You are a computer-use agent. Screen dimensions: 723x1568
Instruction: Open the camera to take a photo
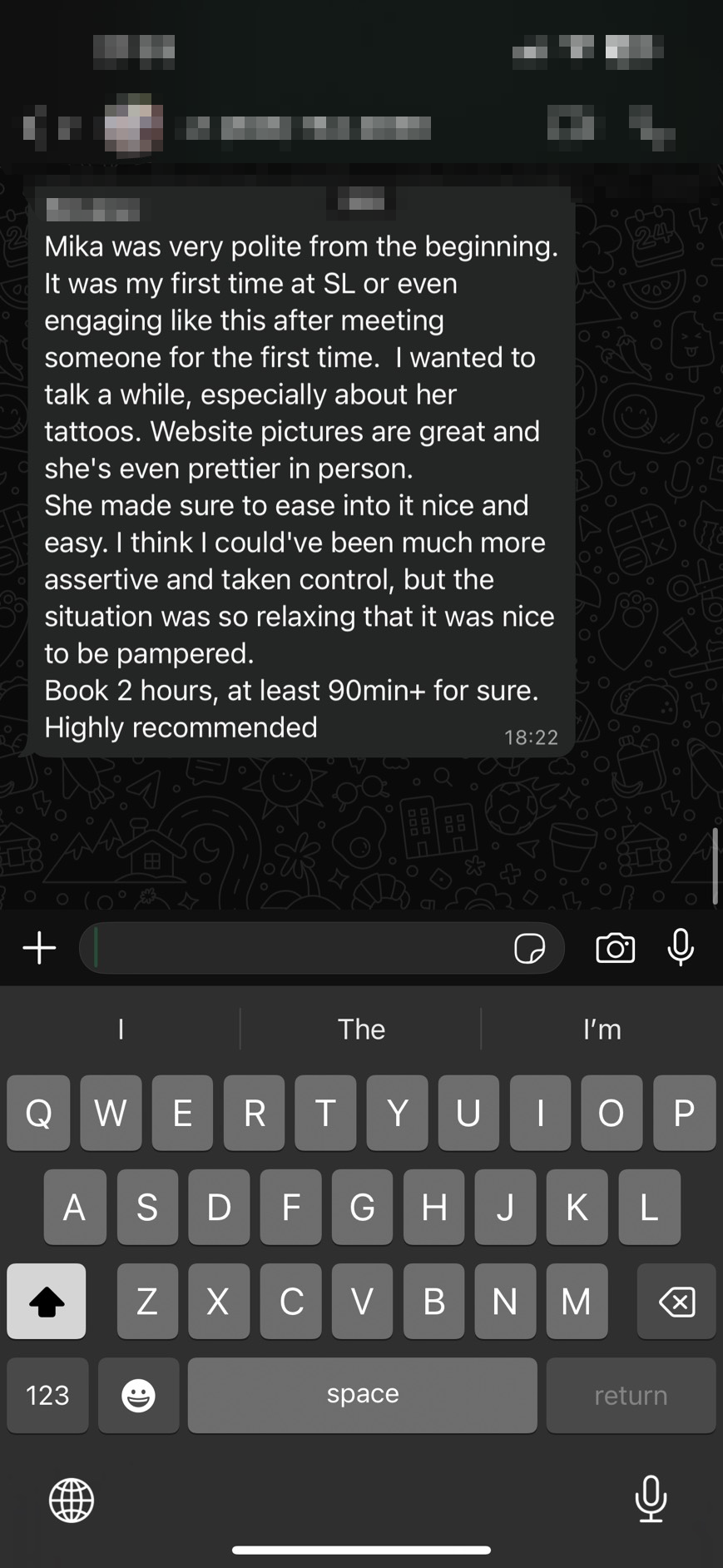[615, 948]
